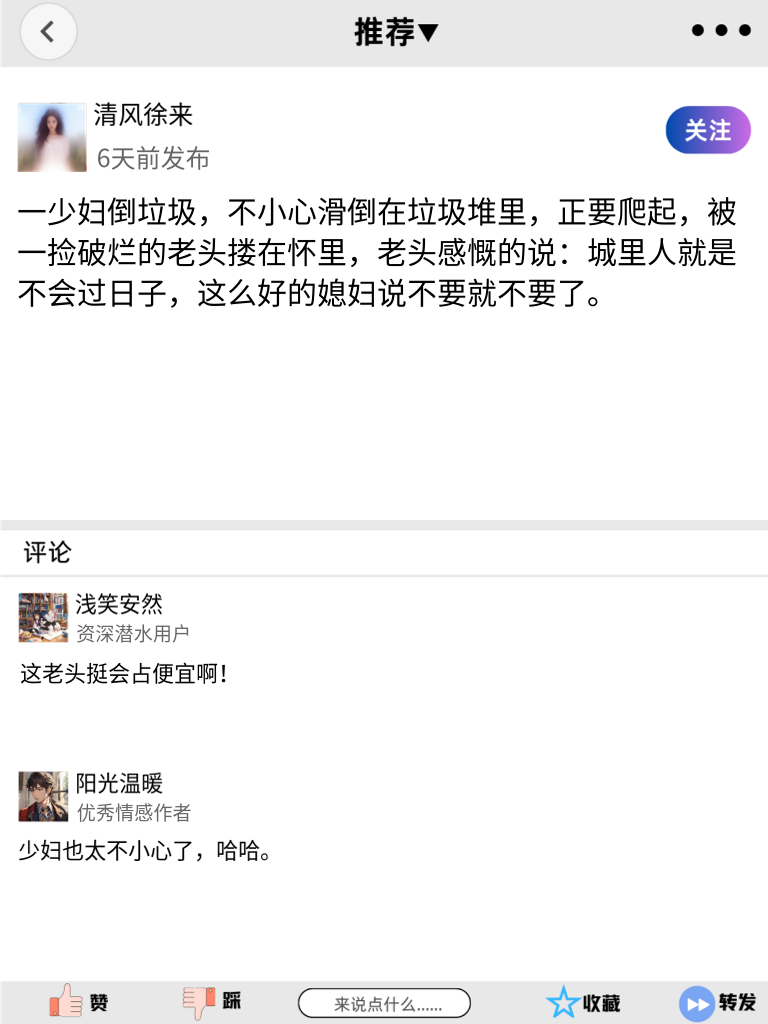Tap the 转发 forward icon to share

[x=696, y=1002]
